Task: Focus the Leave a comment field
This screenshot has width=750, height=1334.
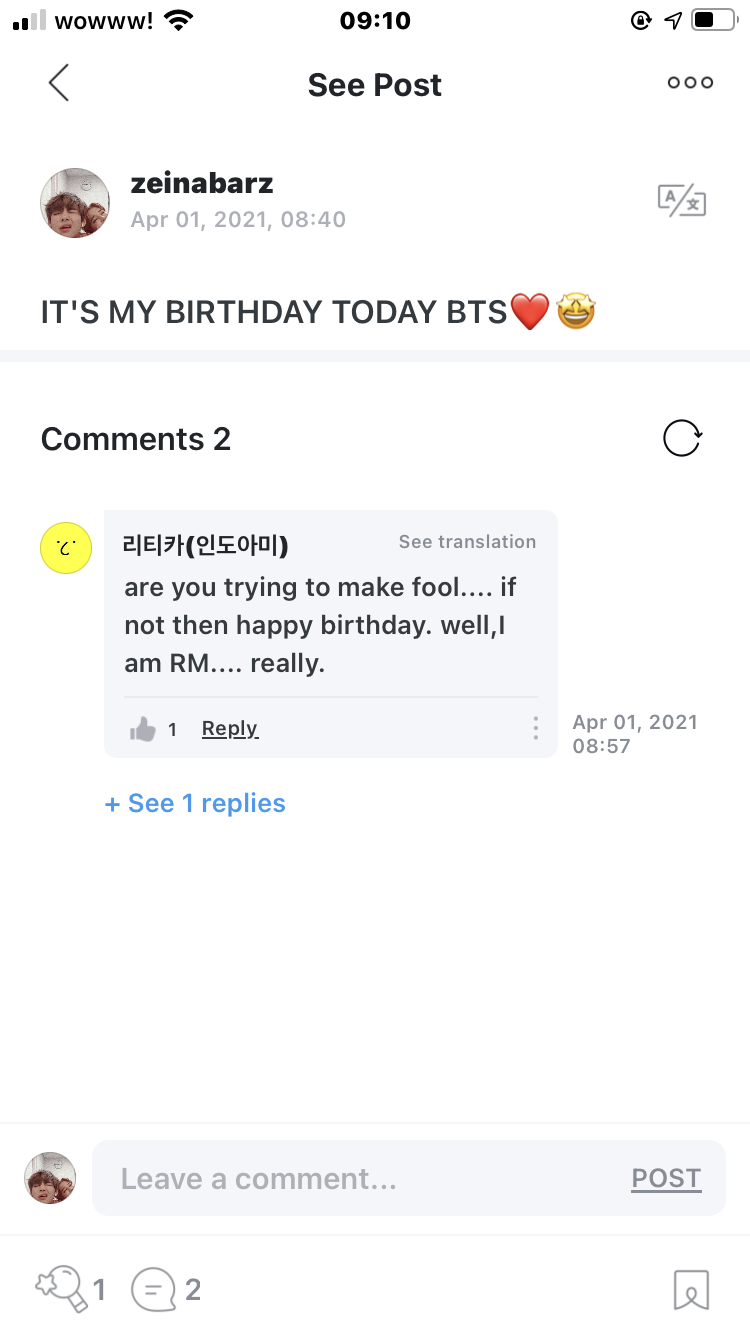Action: point(360,1179)
